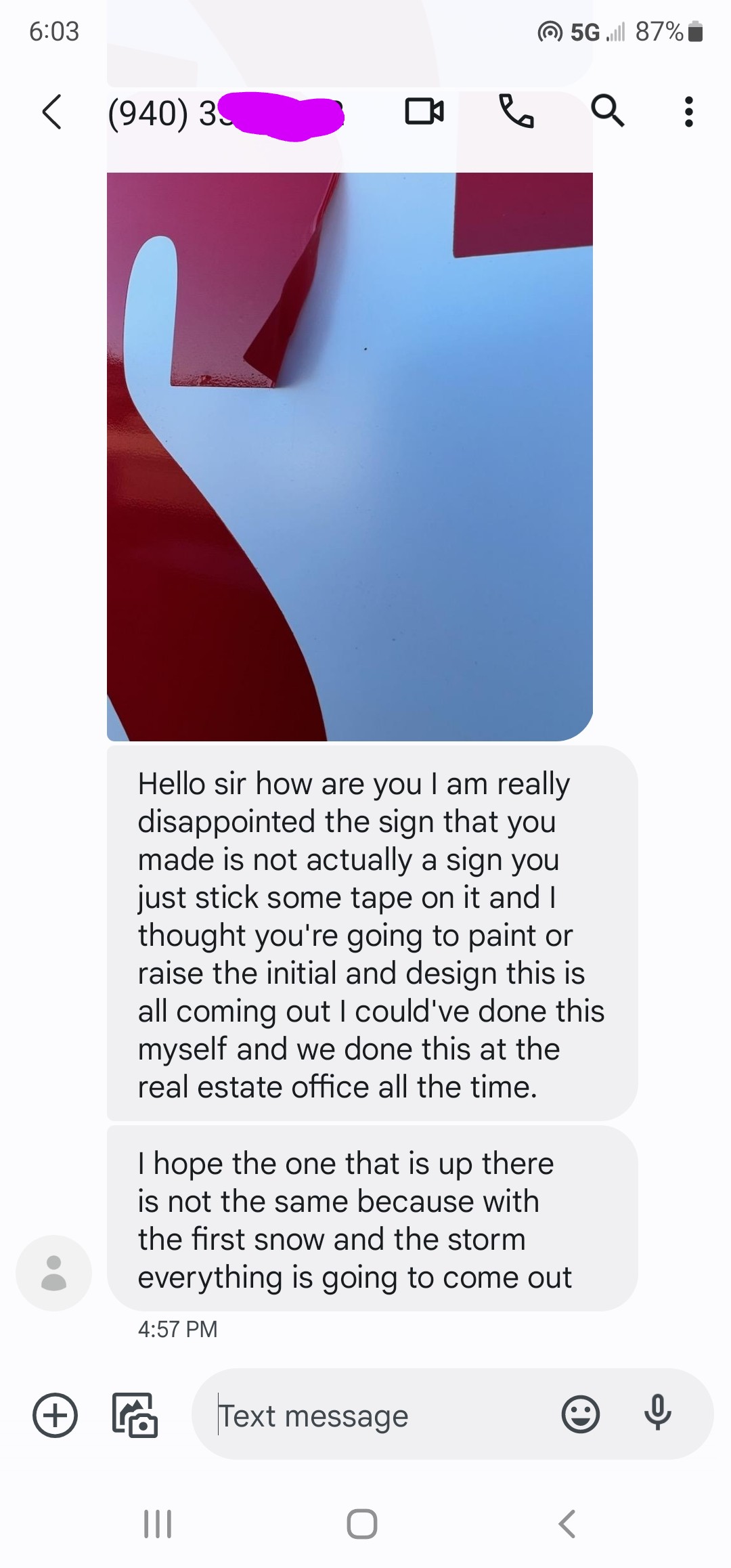Screen dimensions: 731x1568
Task: Open the emoji picker
Action: point(580,1414)
